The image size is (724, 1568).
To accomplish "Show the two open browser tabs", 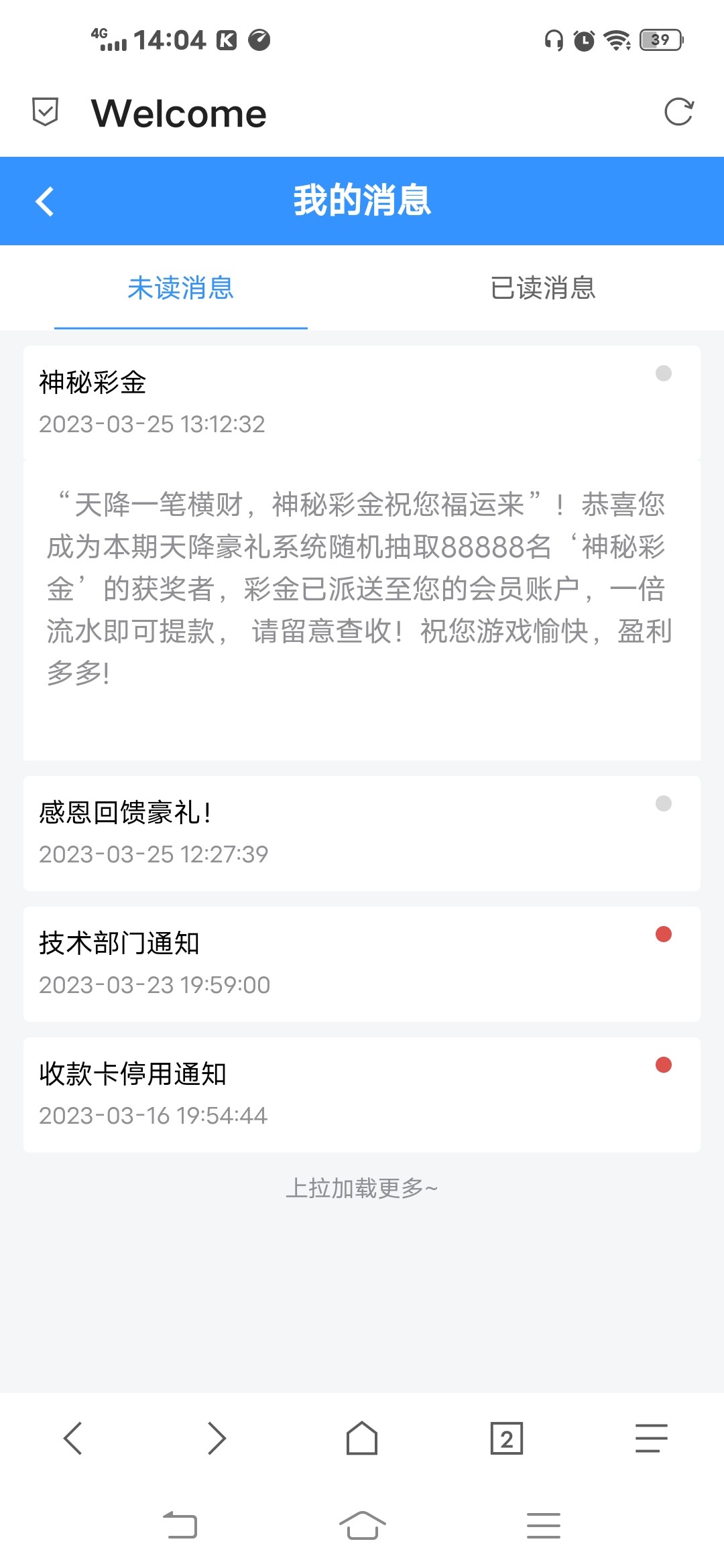I will coord(507,1438).
